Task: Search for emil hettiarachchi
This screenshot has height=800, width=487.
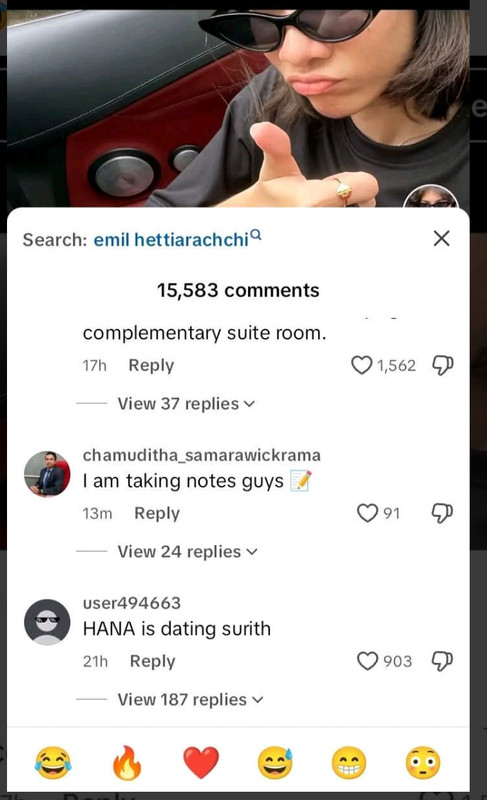Action: point(177,239)
